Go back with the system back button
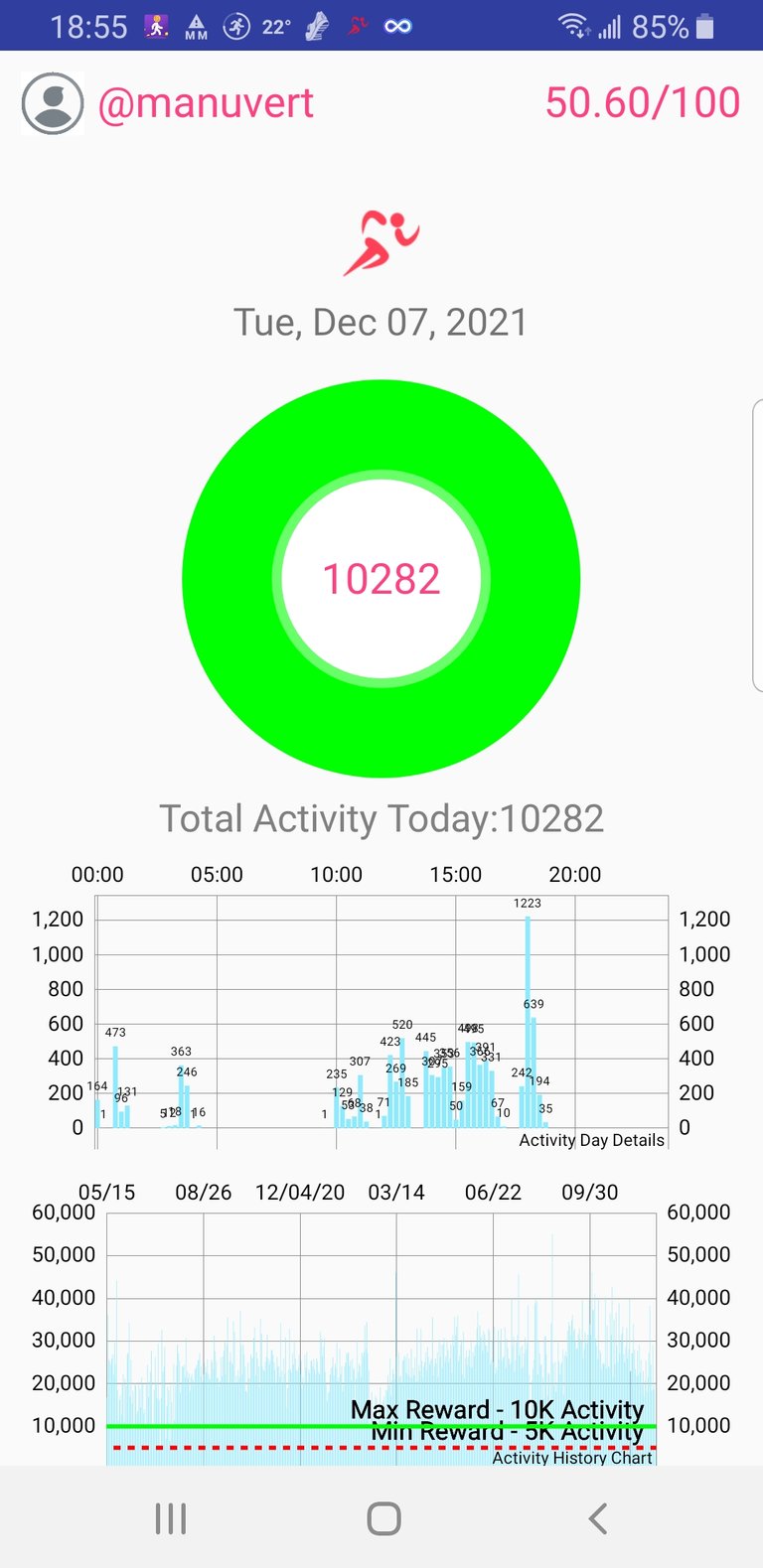763x1568 pixels. (x=597, y=1518)
